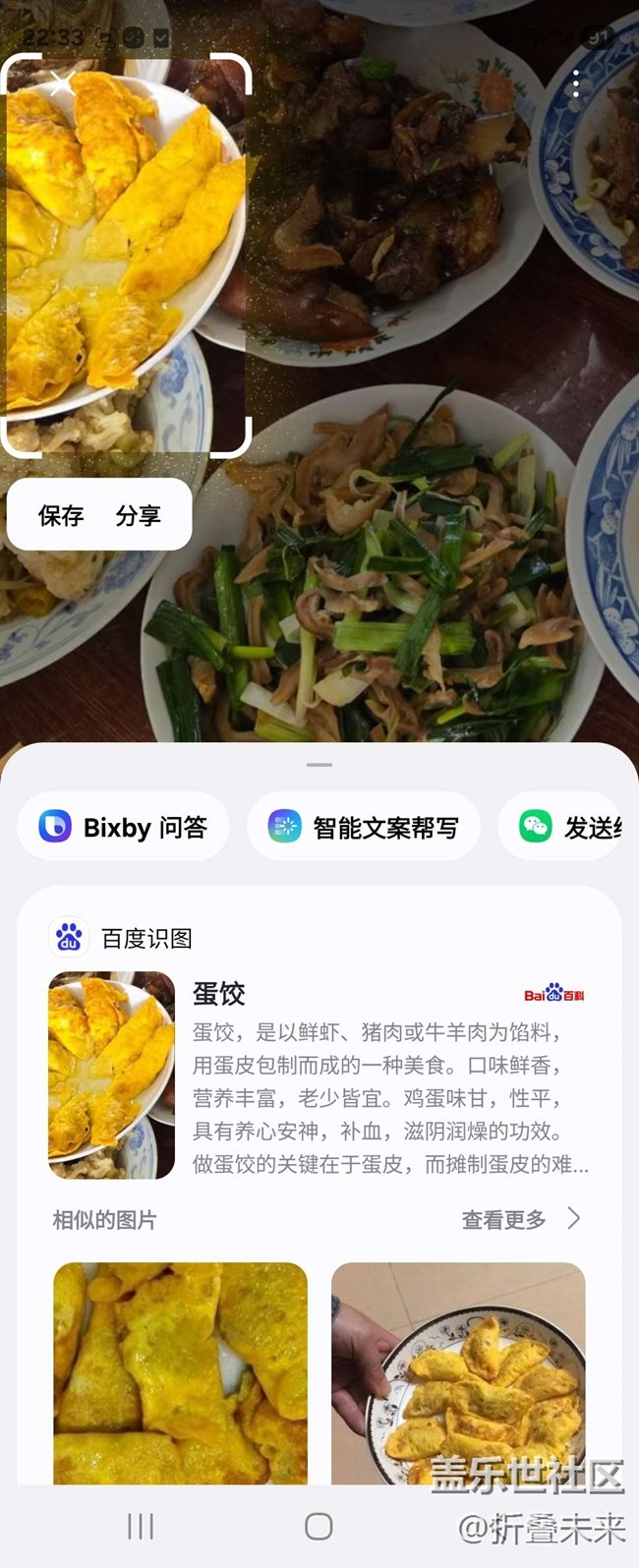Open the similar image of a hand-held dumpling plate
This screenshot has height=1568, width=639.
tap(458, 1372)
